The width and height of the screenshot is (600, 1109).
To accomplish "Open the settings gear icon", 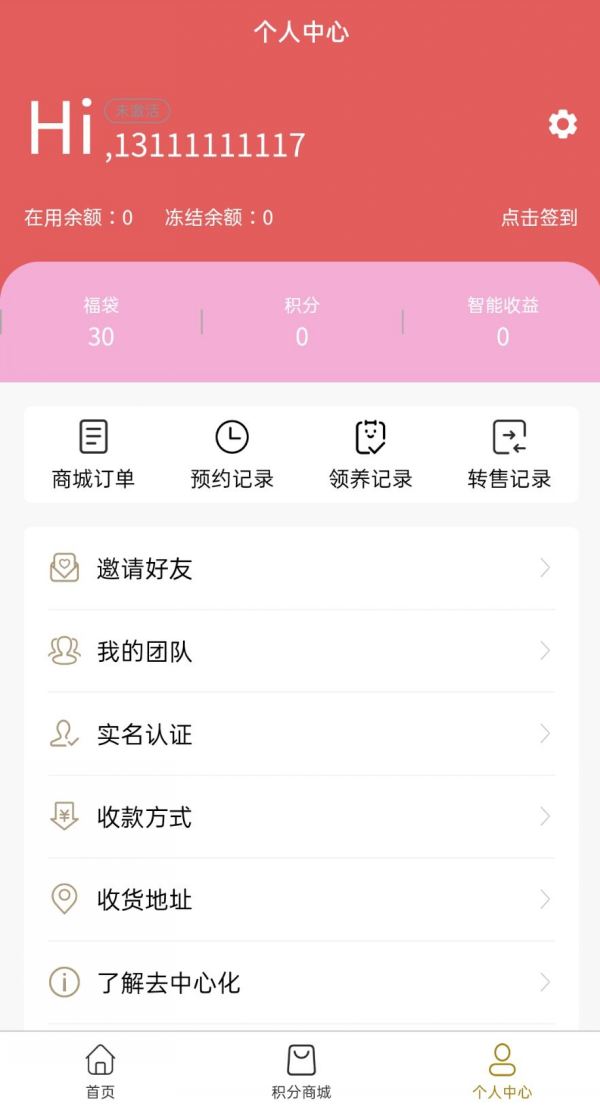I will coord(563,125).
